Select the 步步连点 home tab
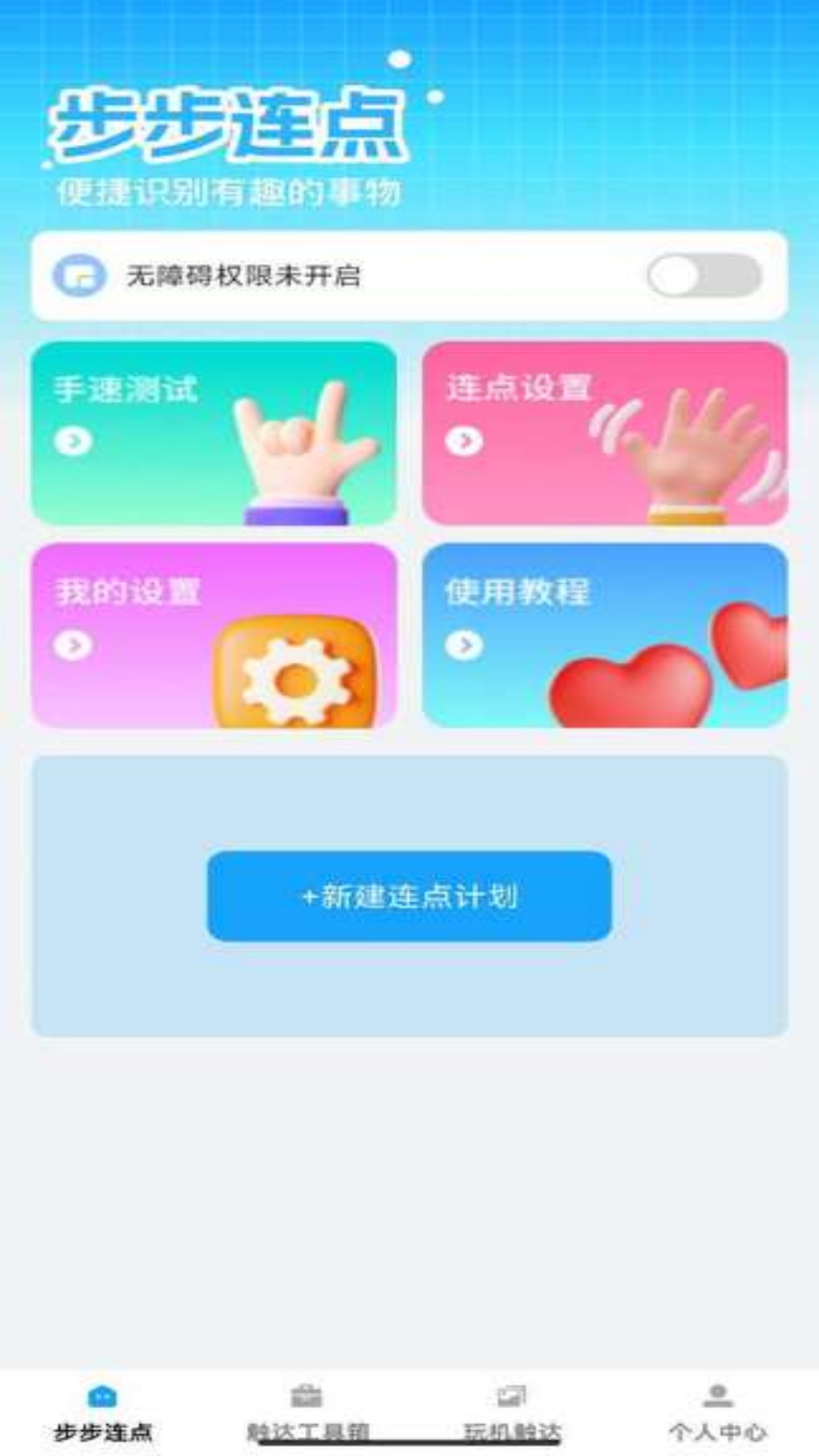The width and height of the screenshot is (819, 1456). coord(102,1414)
